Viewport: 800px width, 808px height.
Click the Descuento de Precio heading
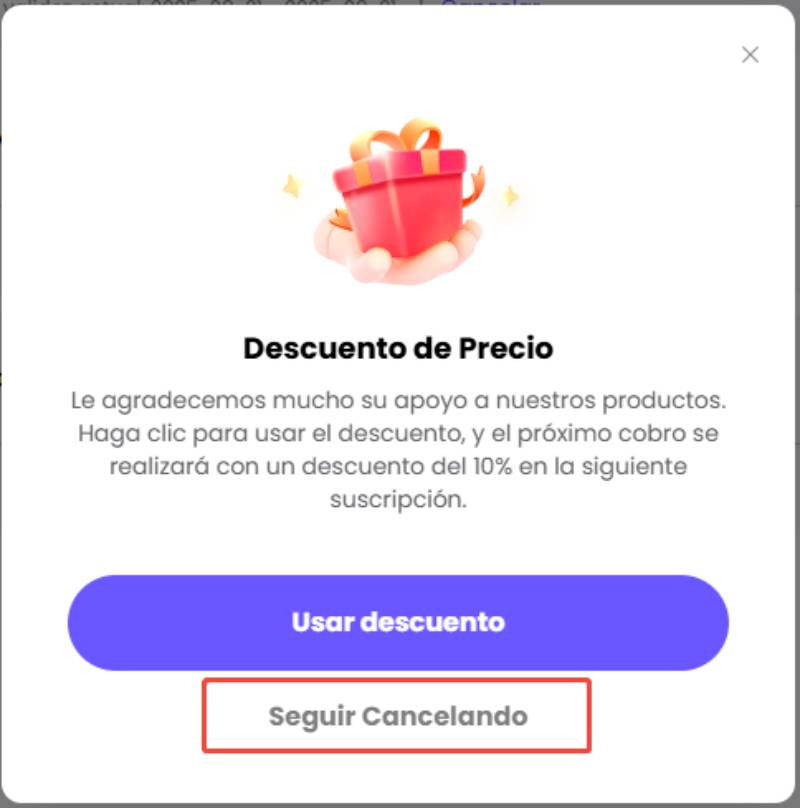click(399, 347)
